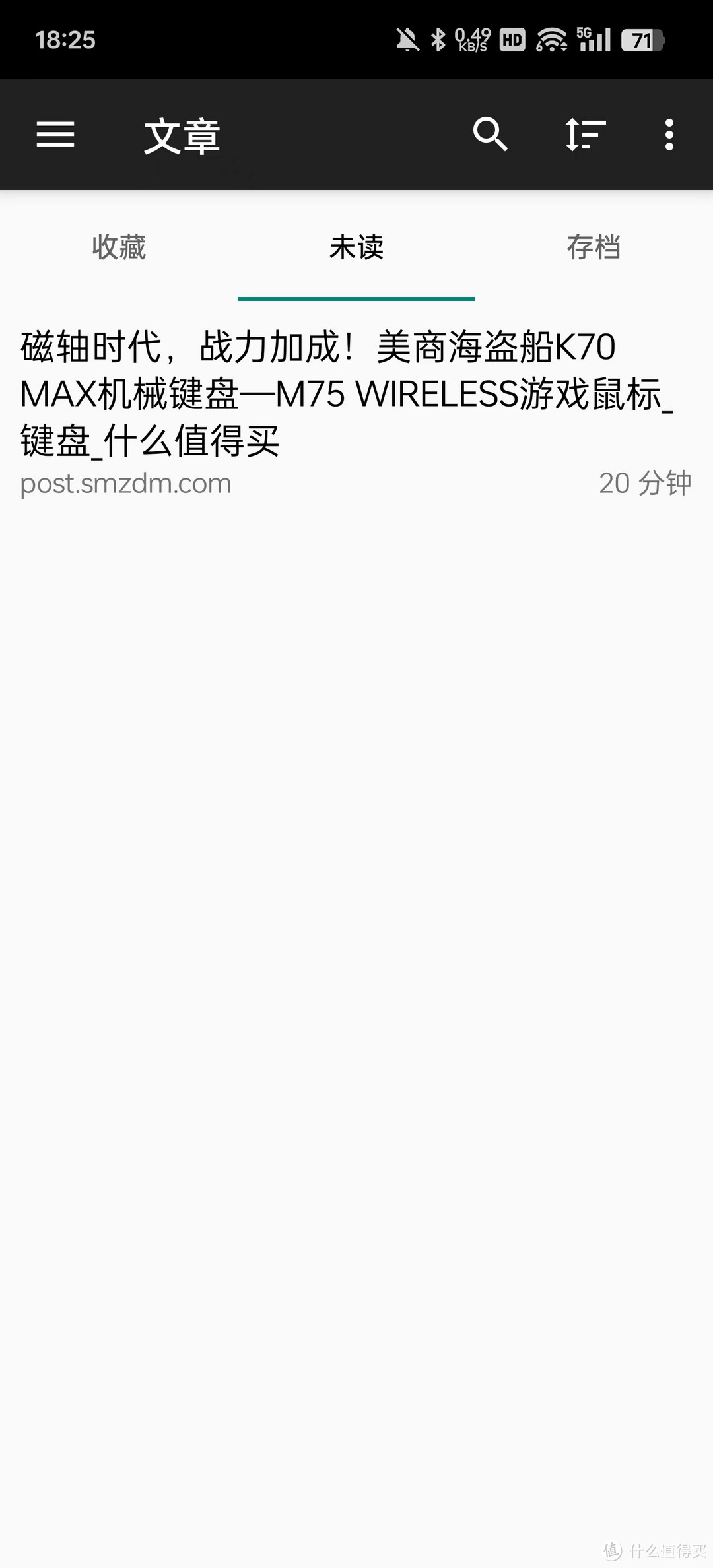Search articles with the magnifier icon

[490, 135]
